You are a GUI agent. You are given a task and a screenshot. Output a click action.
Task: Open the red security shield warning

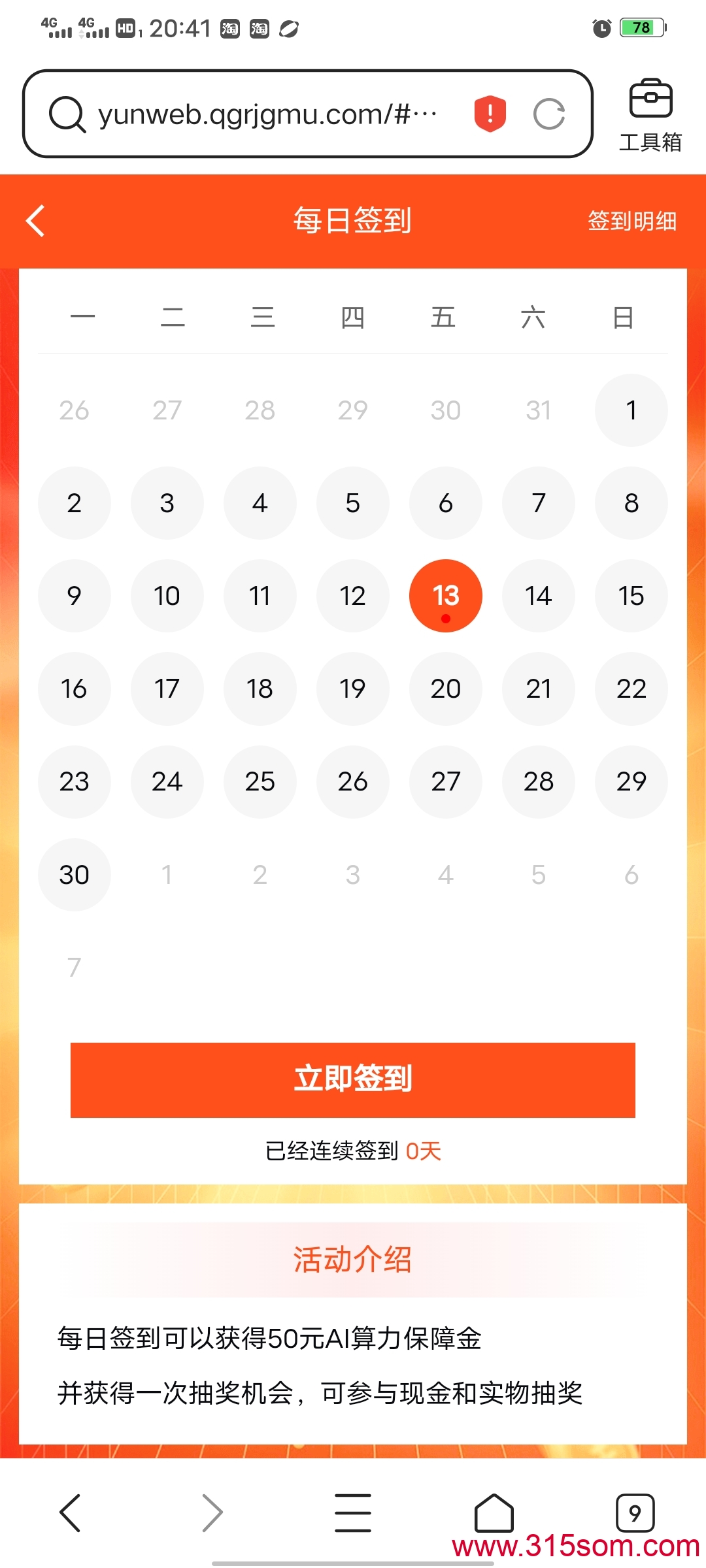tap(490, 114)
